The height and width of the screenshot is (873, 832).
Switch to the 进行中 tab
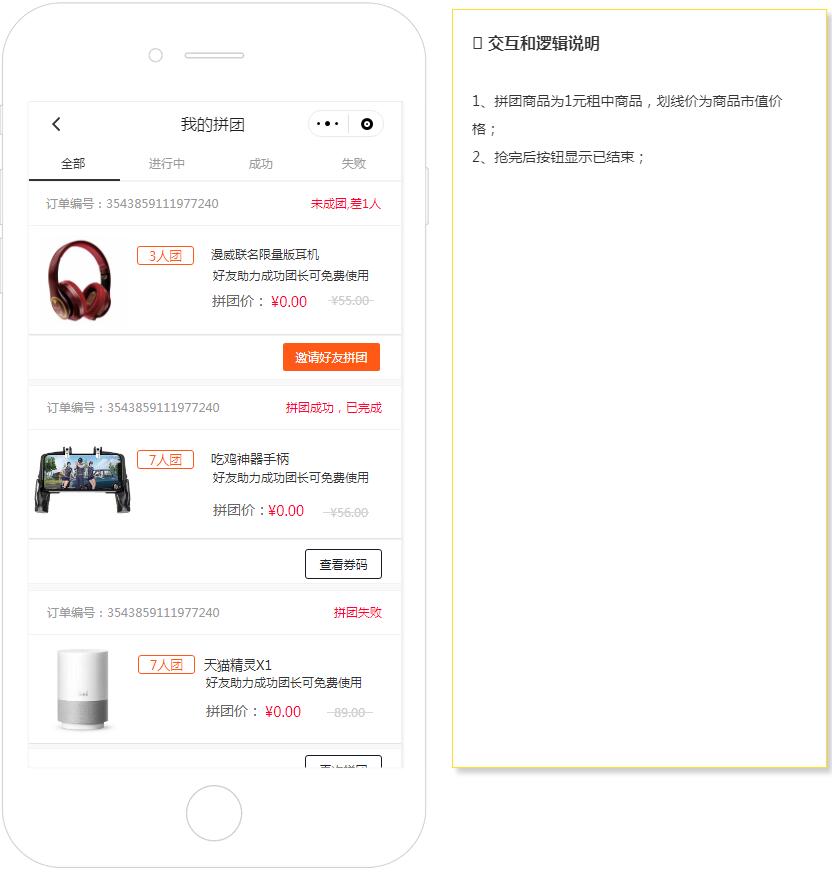167,163
